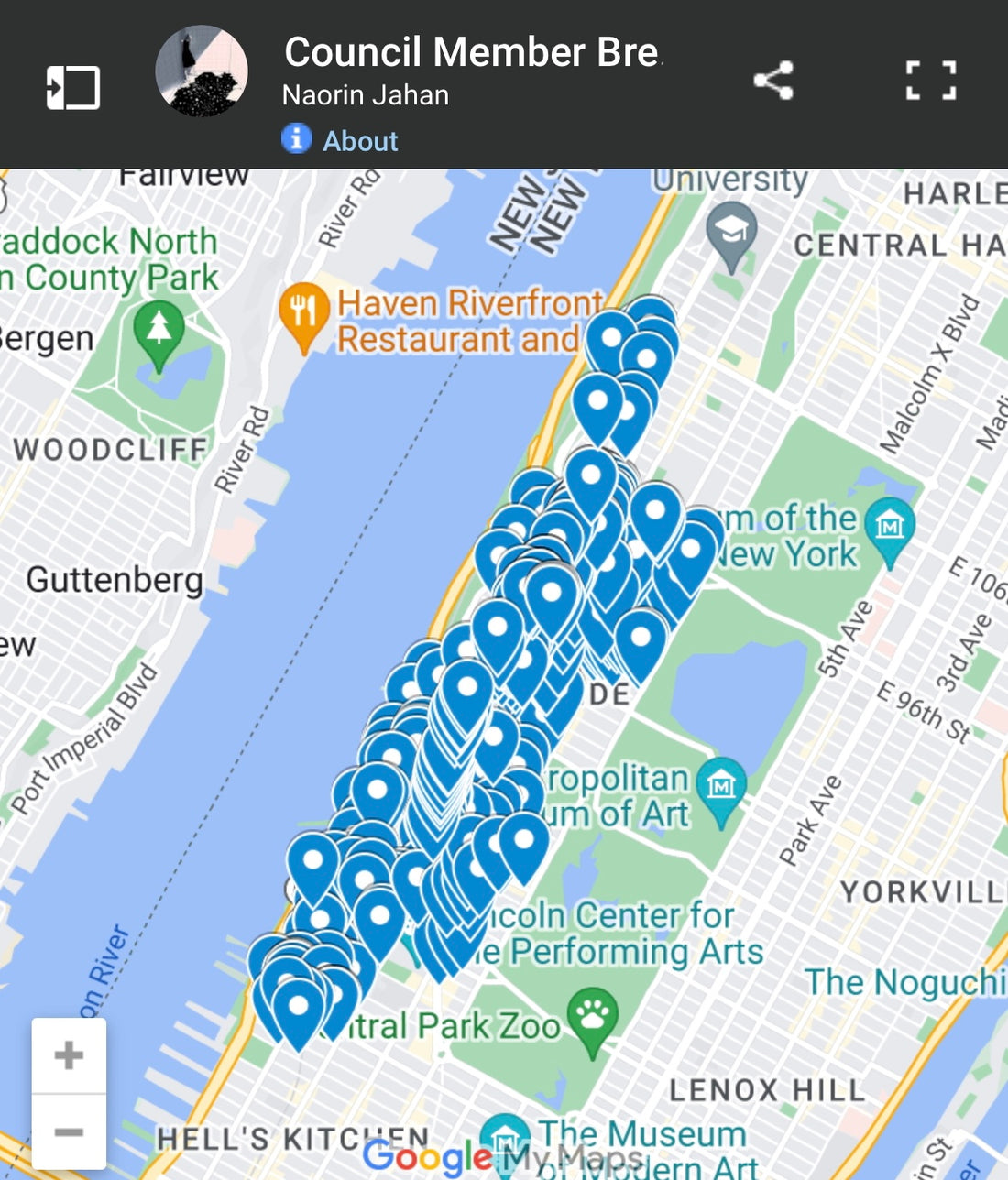
Task: Zoom out of the map
Action: [69, 1131]
